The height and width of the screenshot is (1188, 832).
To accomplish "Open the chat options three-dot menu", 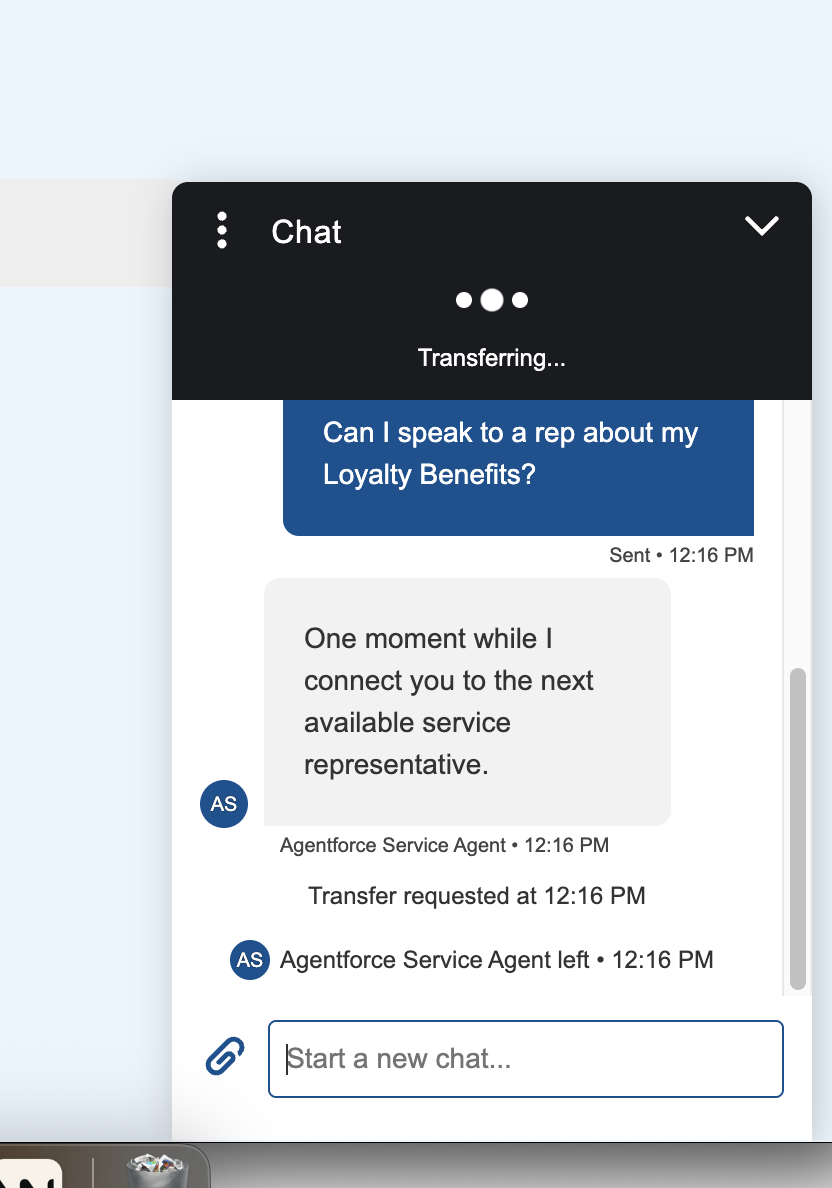I will pos(222,231).
